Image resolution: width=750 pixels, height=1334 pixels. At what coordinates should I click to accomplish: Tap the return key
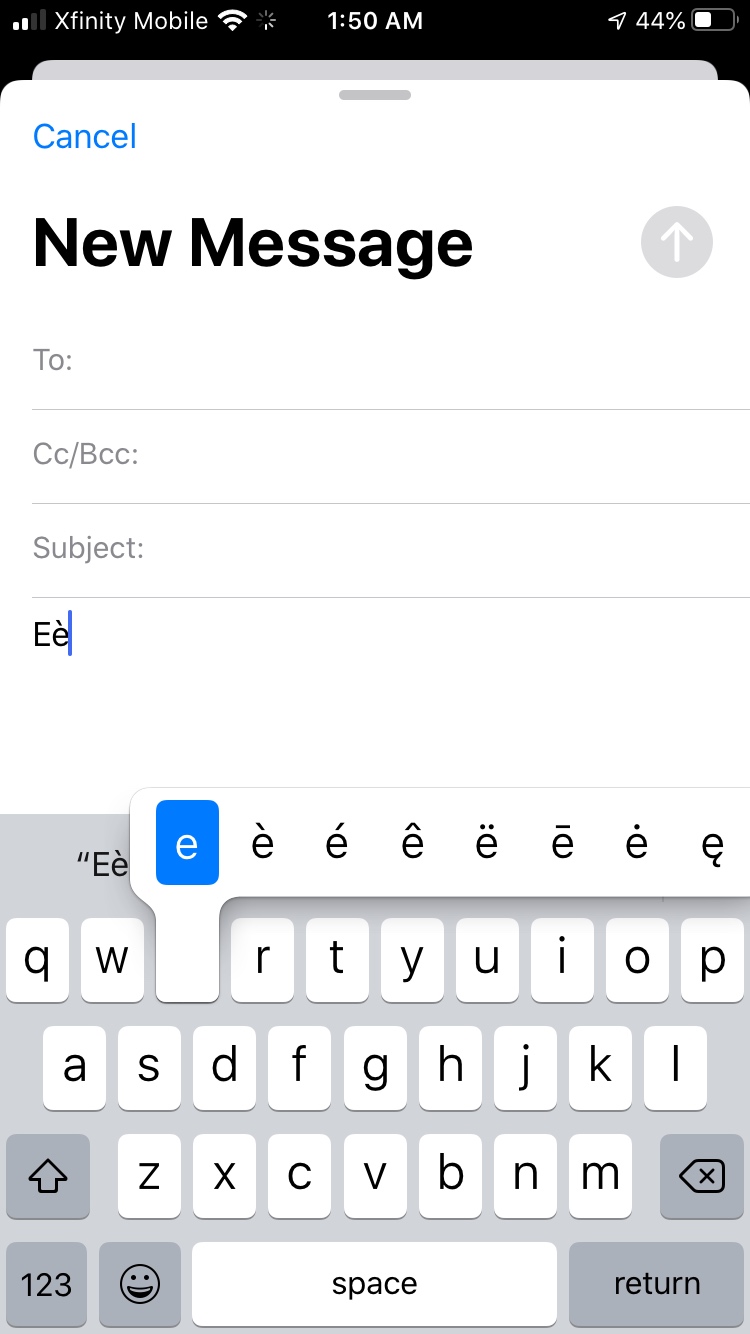(x=657, y=1284)
